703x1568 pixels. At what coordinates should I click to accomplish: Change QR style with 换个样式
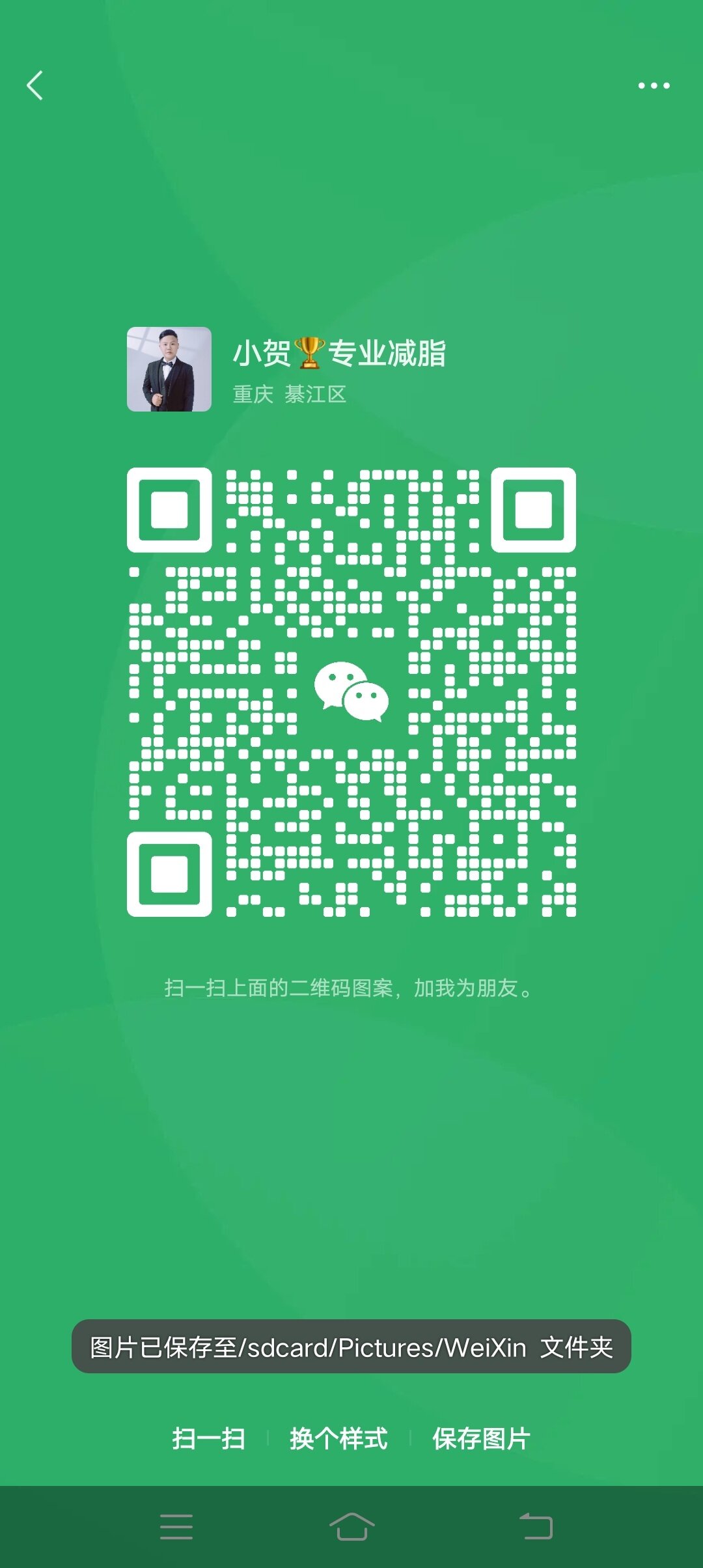pos(338,1438)
